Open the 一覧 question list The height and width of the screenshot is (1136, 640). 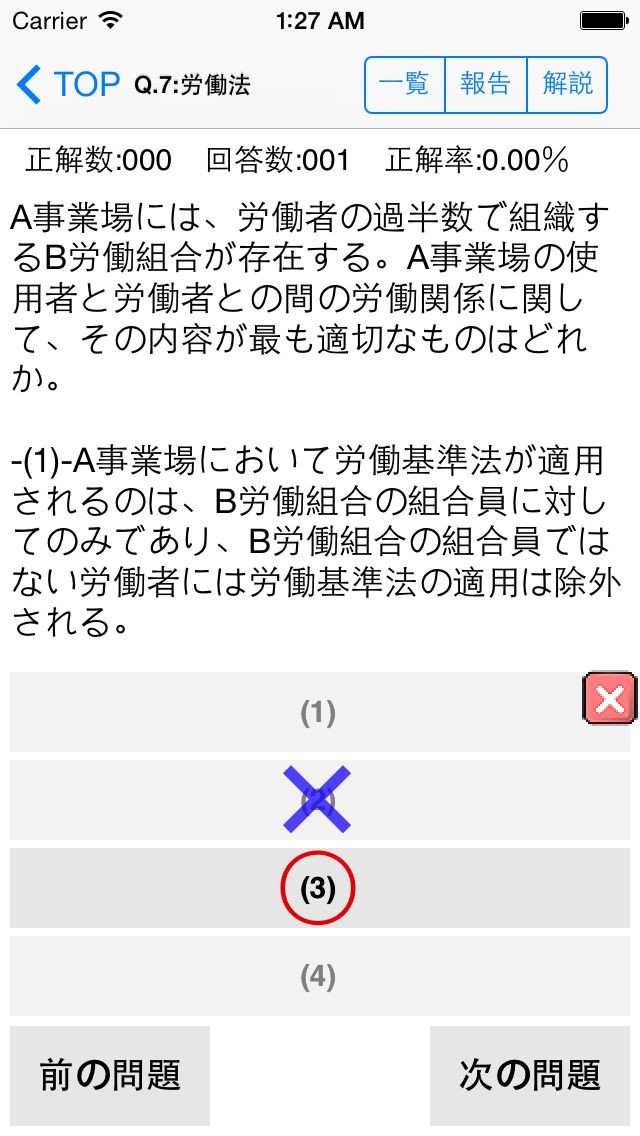(405, 84)
